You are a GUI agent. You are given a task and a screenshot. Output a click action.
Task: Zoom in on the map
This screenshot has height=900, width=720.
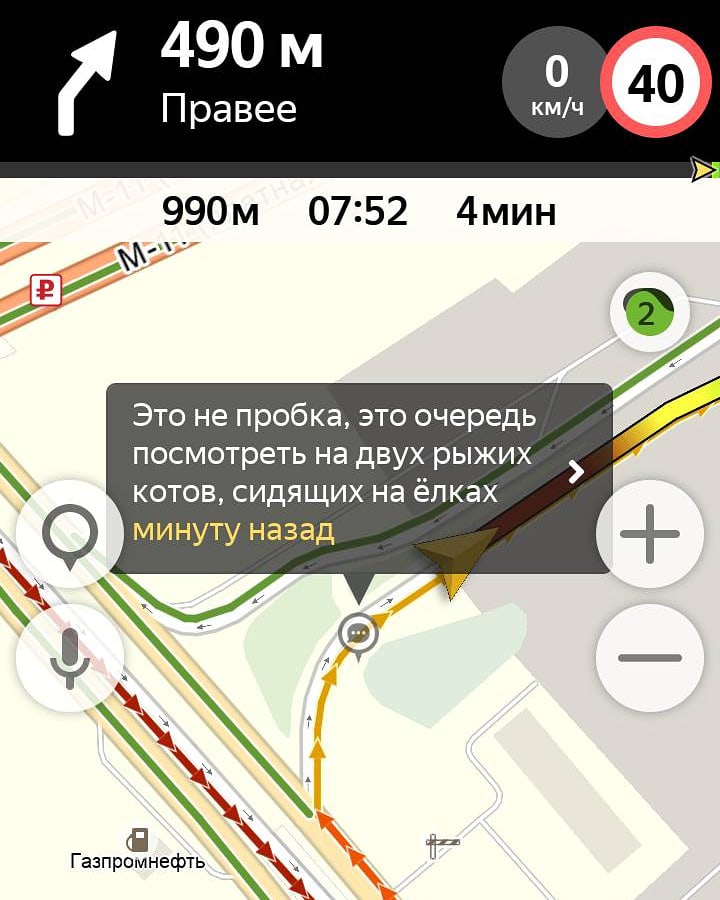[x=649, y=533]
